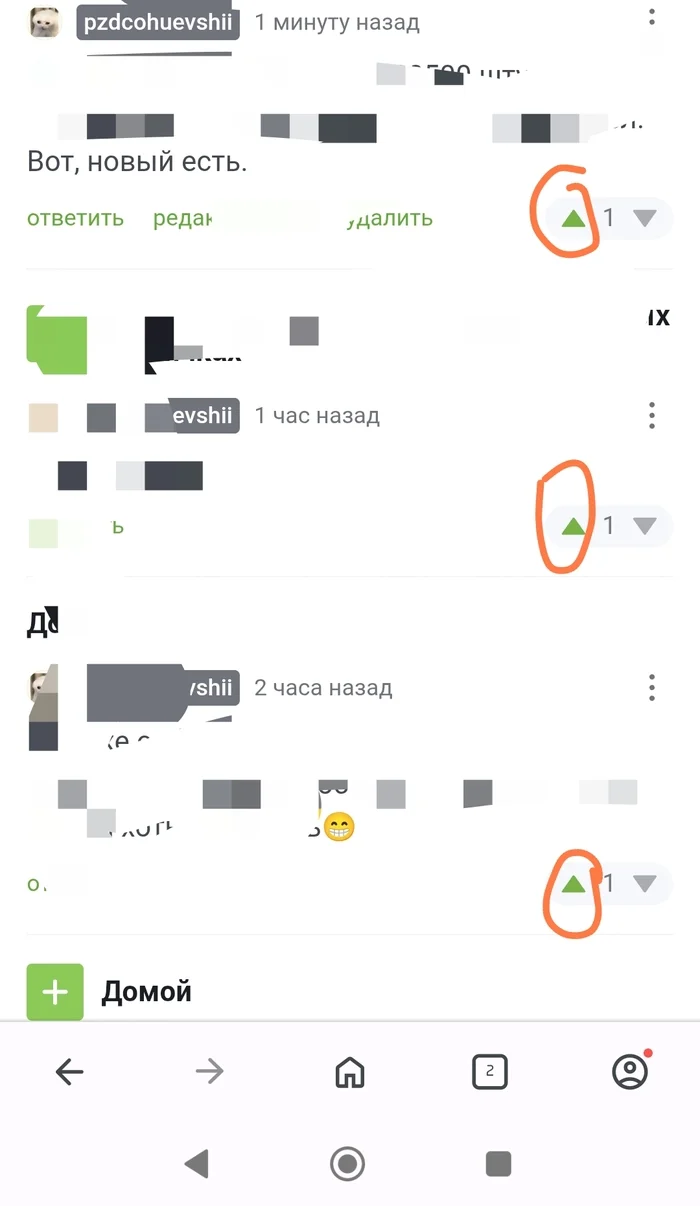Downvote the comment posted 1 минуту назад
The image size is (700, 1206).
coord(645,218)
